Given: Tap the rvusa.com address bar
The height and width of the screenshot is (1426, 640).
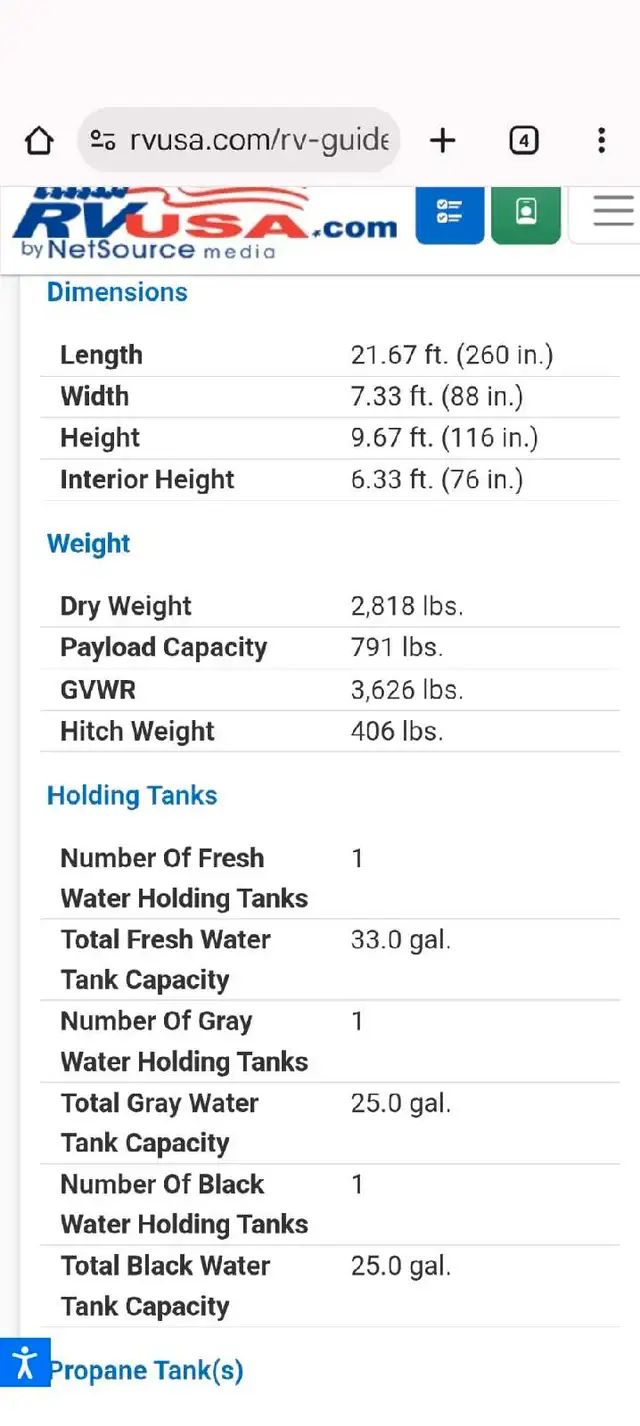Looking at the screenshot, I should click(x=239, y=140).
